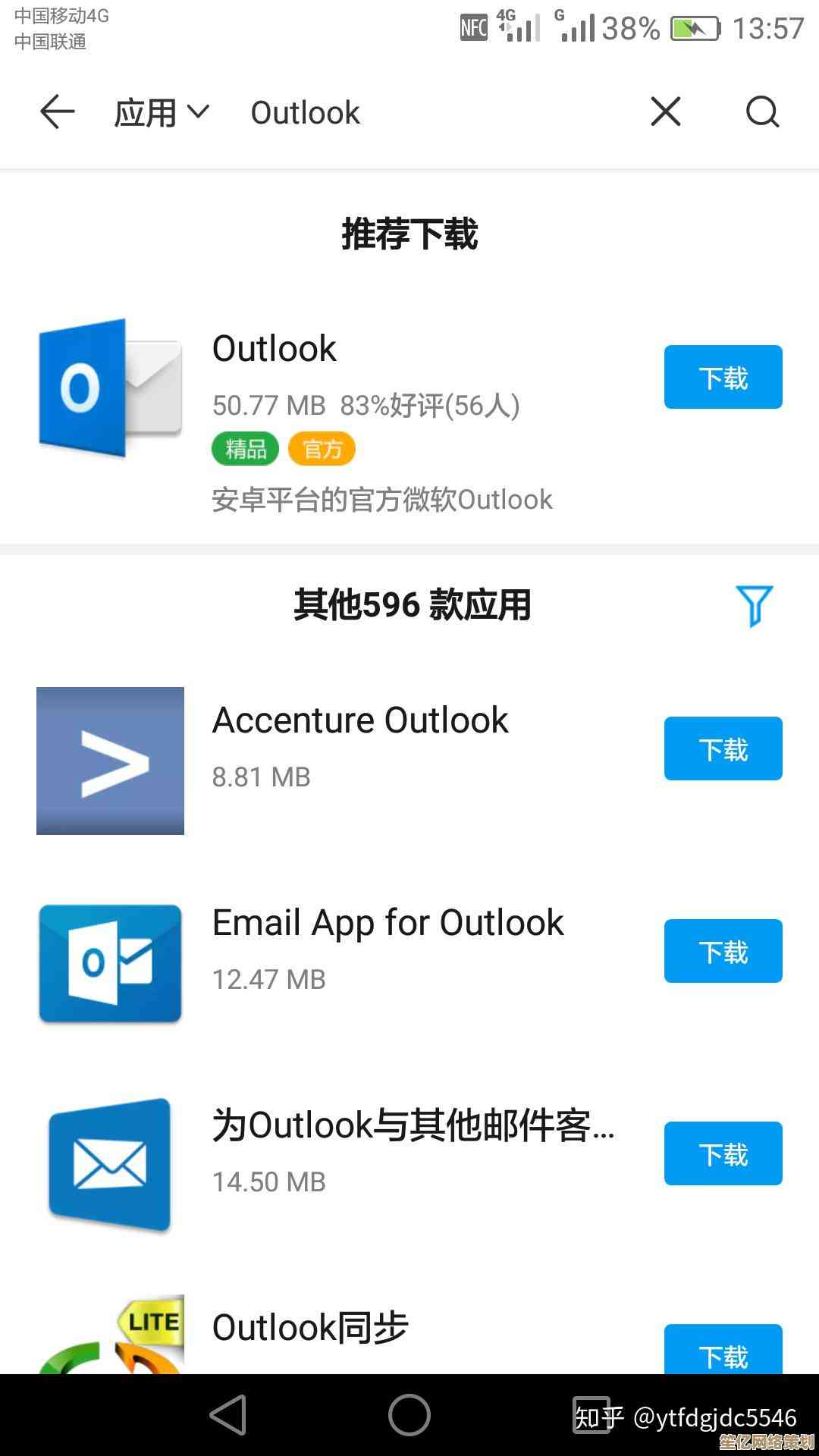Download Accenture Outlook
819x1456 pixels.
tap(723, 748)
